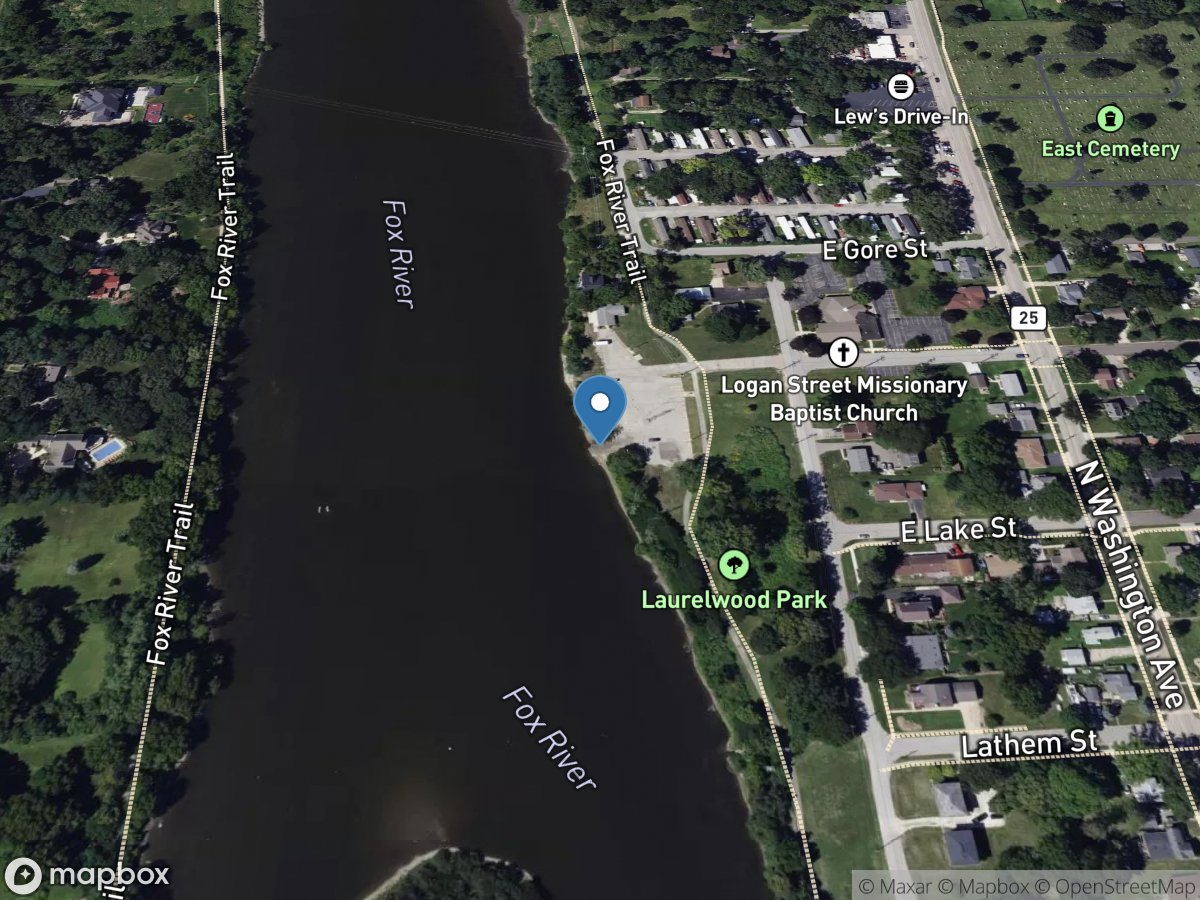This screenshot has width=1200, height=900.
Task: Open the Maxar attribution link
Action: 891,886
